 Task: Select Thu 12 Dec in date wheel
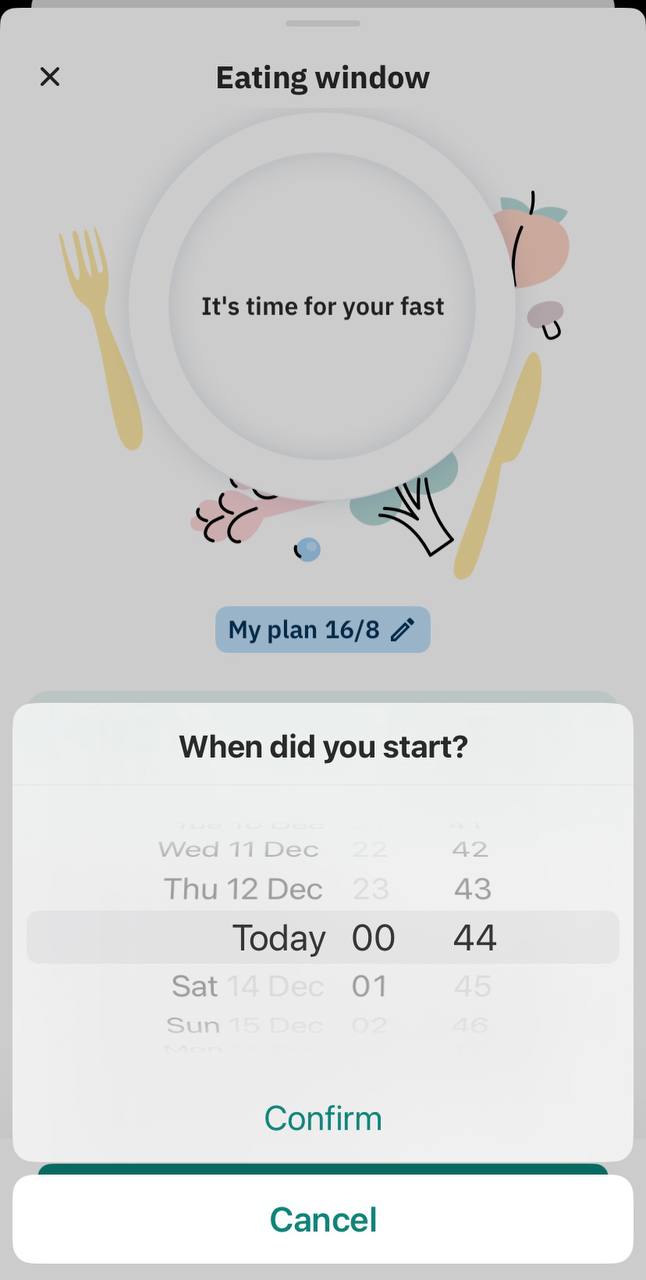coord(243,889)
